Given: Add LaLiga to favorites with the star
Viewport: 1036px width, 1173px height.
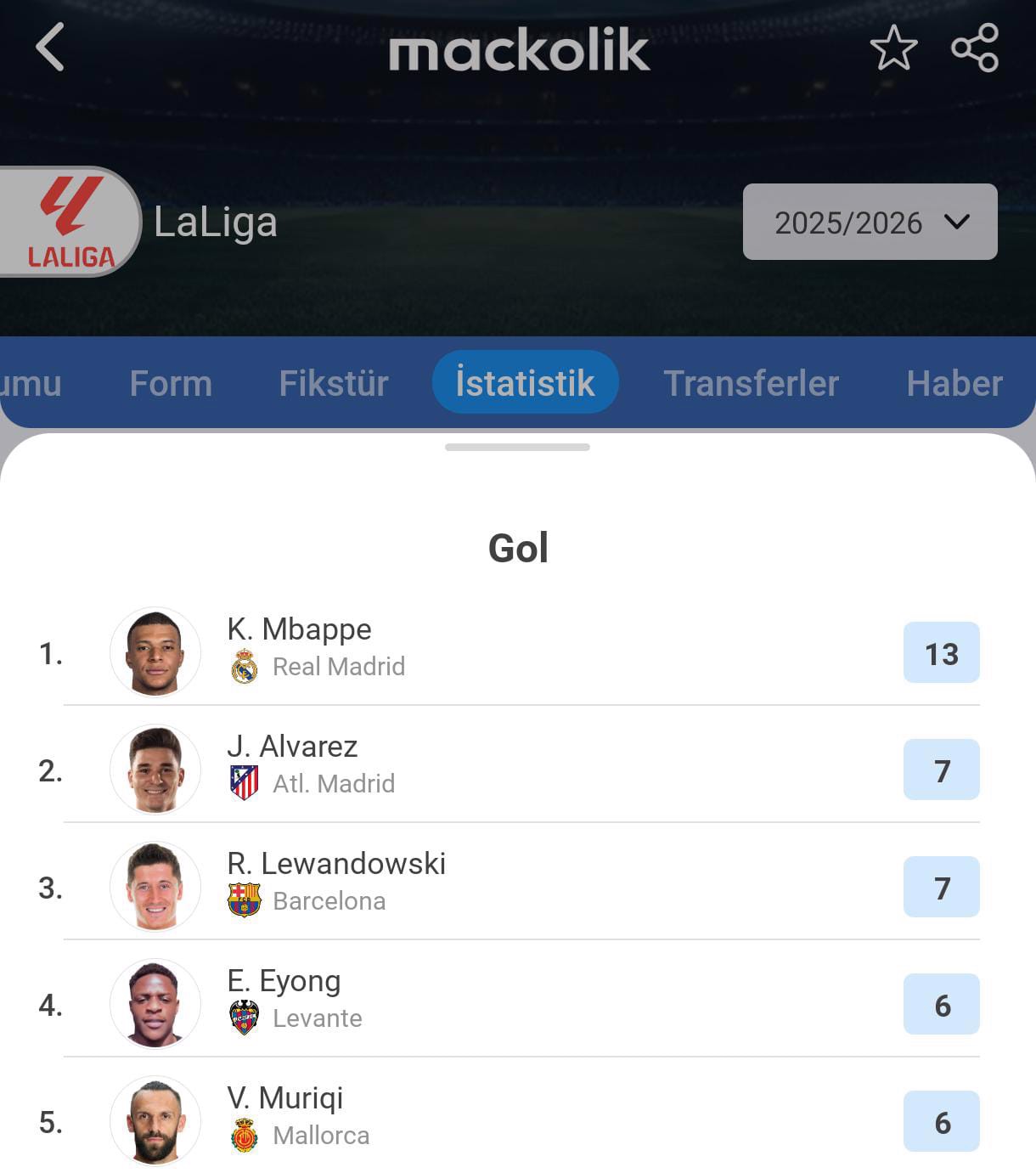Looking at the screenshot, I should click(893, 48).
